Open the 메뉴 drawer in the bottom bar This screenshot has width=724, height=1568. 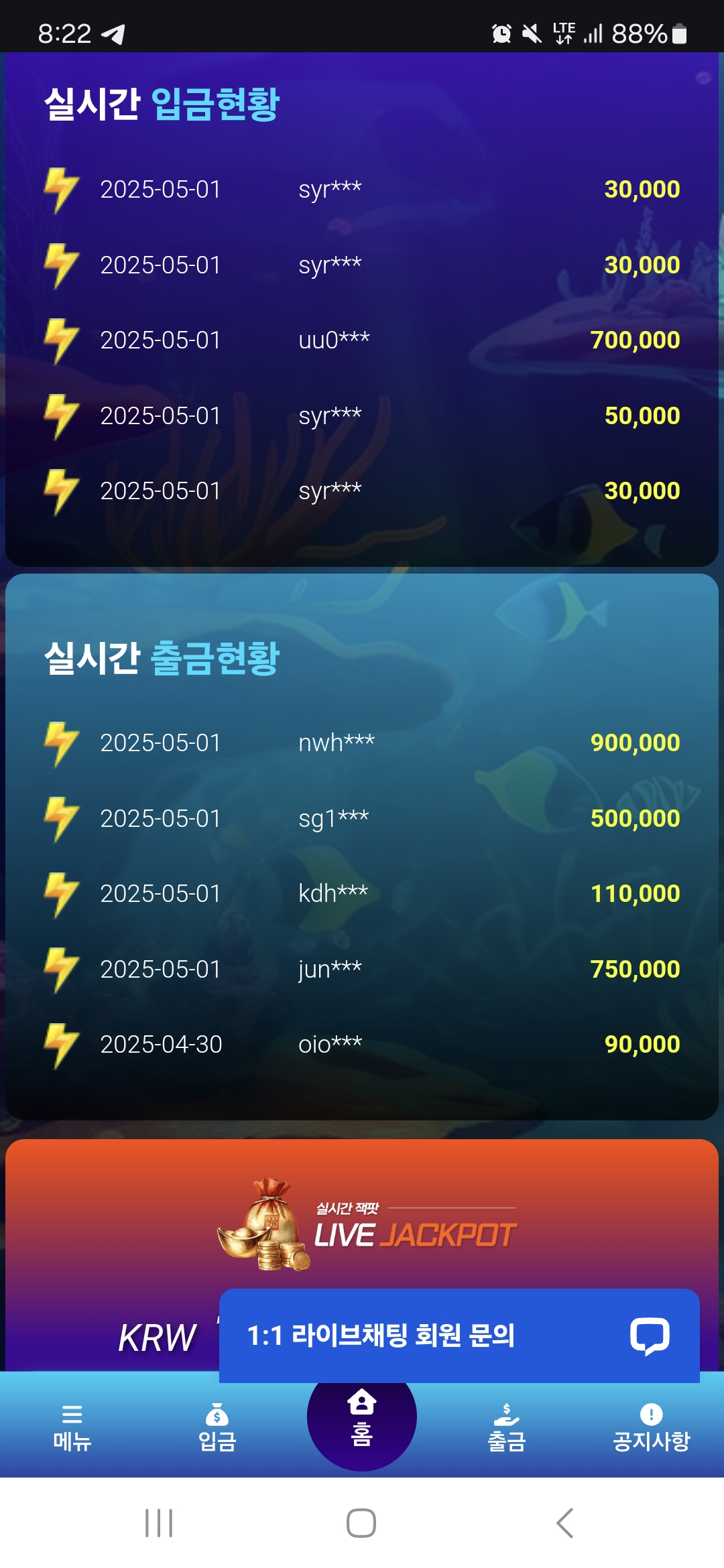point(72,1427)
